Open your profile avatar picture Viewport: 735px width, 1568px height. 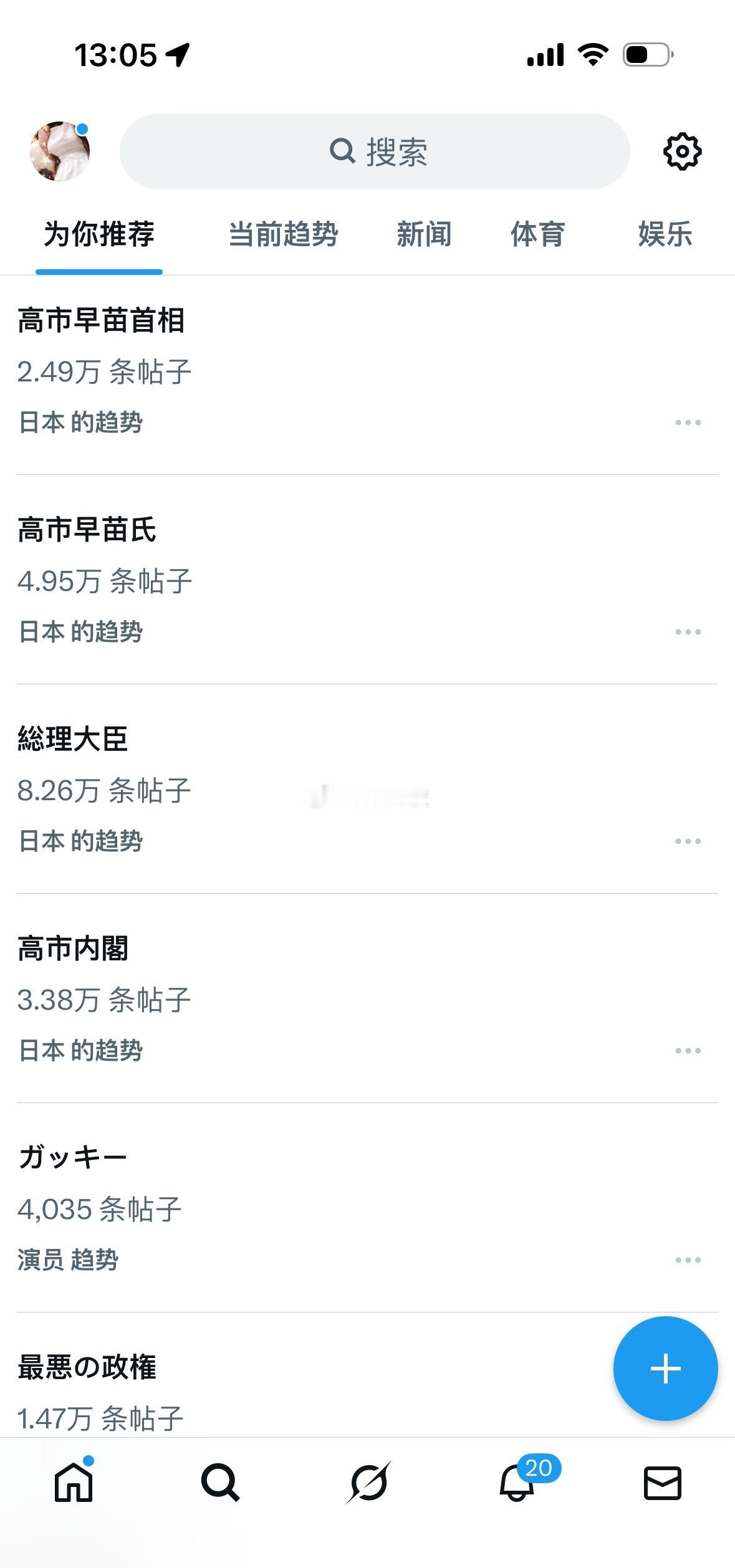pos(60,151)
